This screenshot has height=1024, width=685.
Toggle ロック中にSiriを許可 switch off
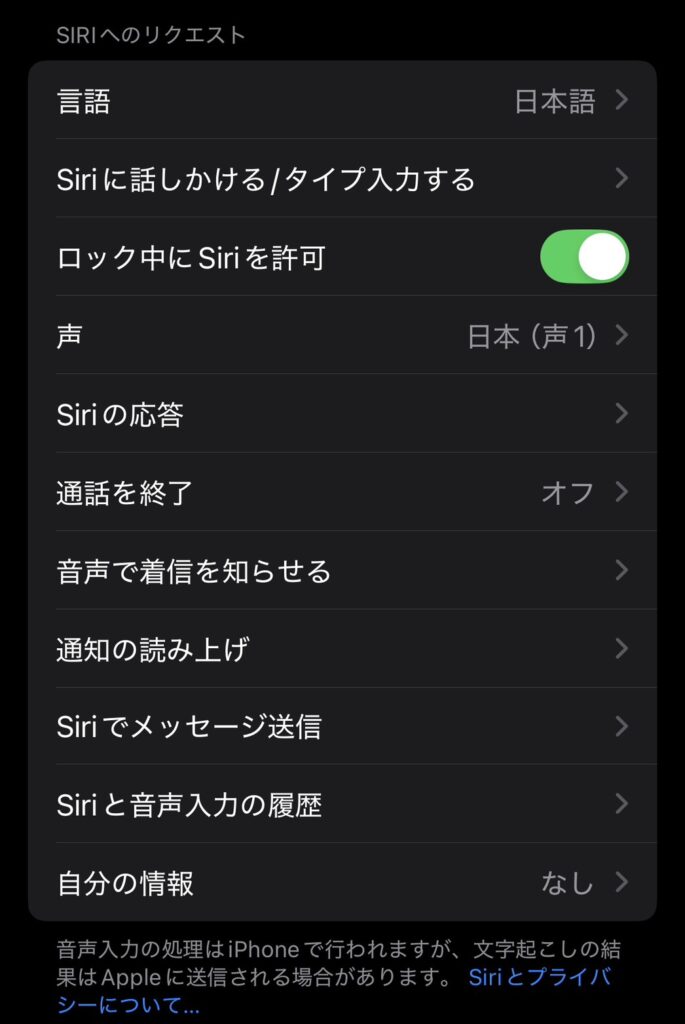[584, 257]
